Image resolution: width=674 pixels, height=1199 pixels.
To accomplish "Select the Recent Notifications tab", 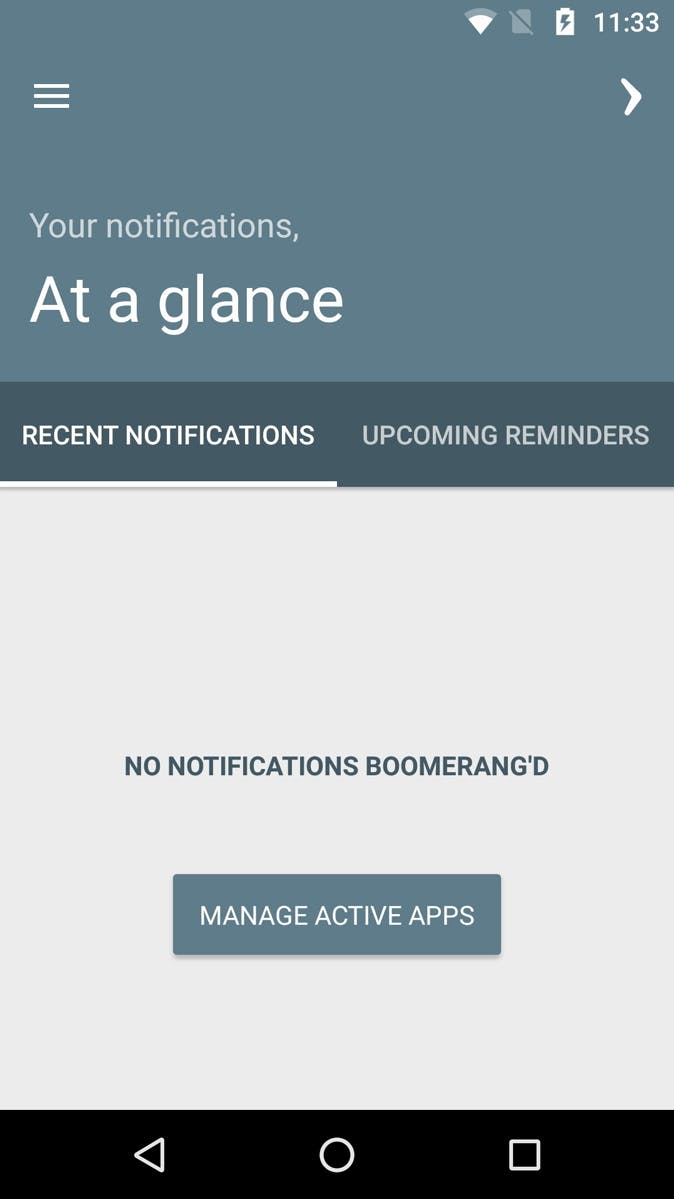I will (x=168, y=435).
